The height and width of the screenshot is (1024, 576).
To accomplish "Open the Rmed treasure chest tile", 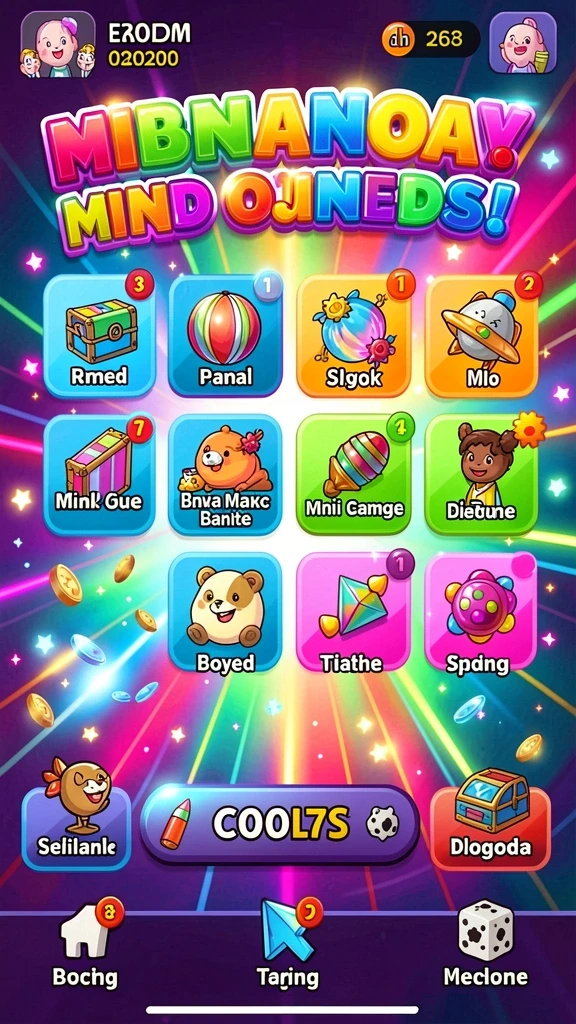I will click(x=99, y=336).
